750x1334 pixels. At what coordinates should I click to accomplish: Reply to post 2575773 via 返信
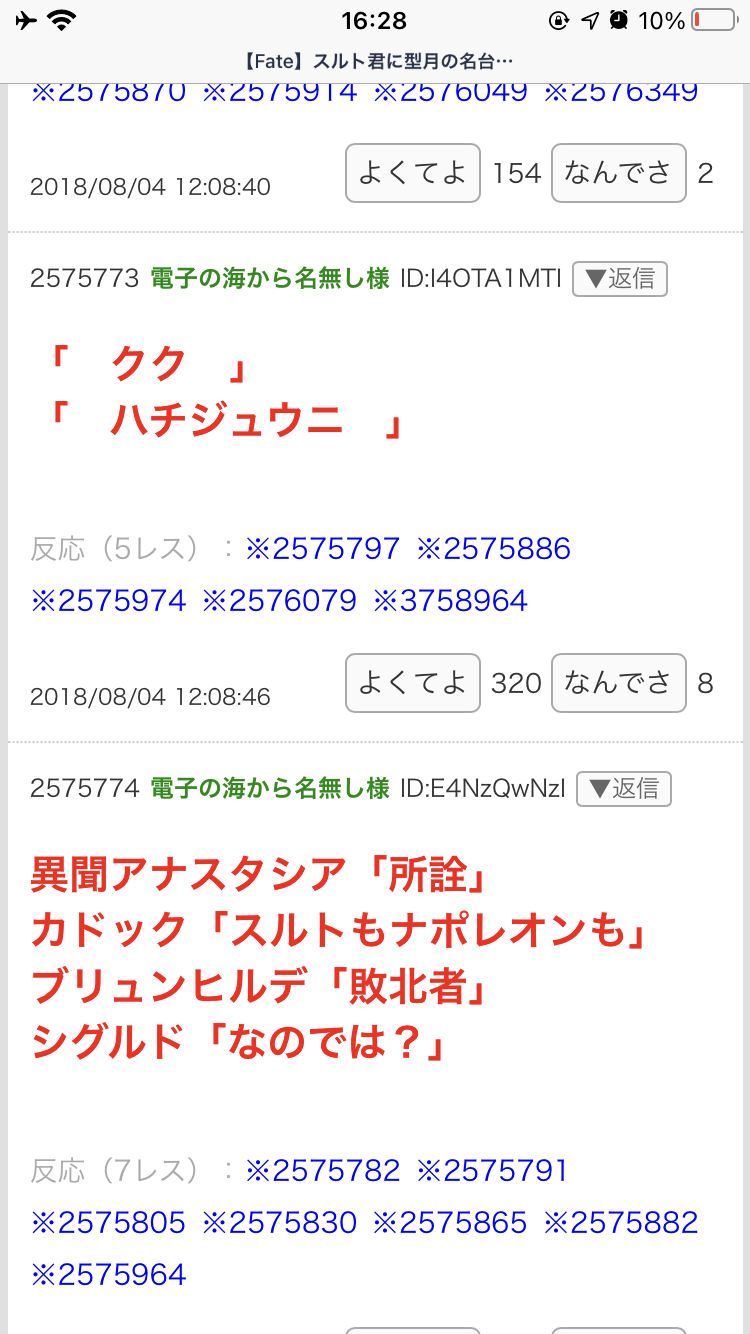coord(619,279)
